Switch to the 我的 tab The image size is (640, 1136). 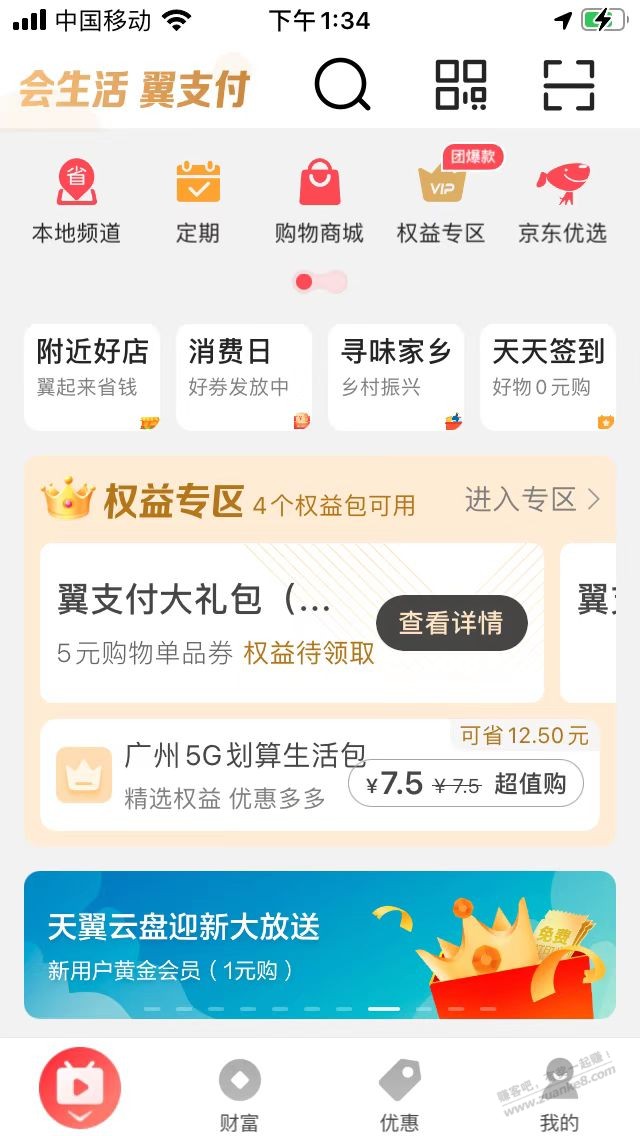(x=558, y=1095)
